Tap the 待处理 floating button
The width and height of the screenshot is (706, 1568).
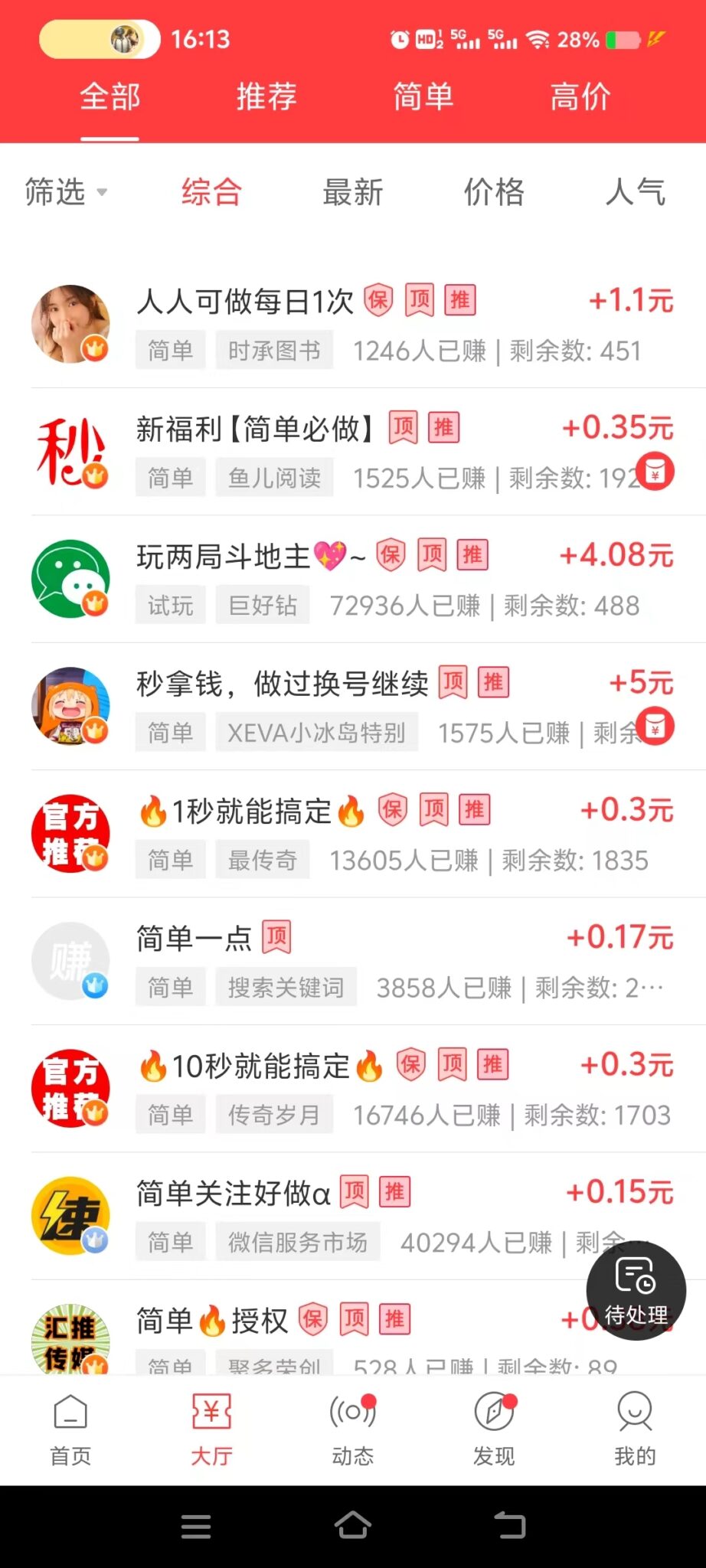click(636, 1291)
